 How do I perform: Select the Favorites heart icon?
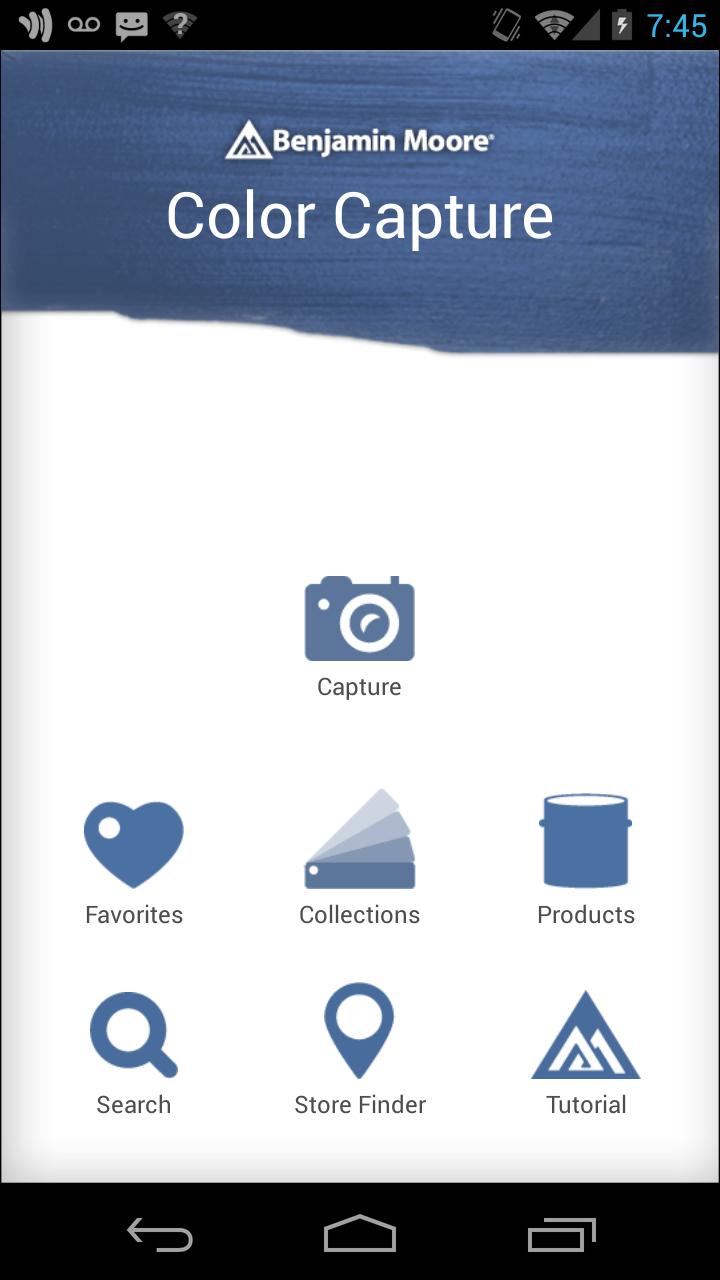[x=133, y=841]
